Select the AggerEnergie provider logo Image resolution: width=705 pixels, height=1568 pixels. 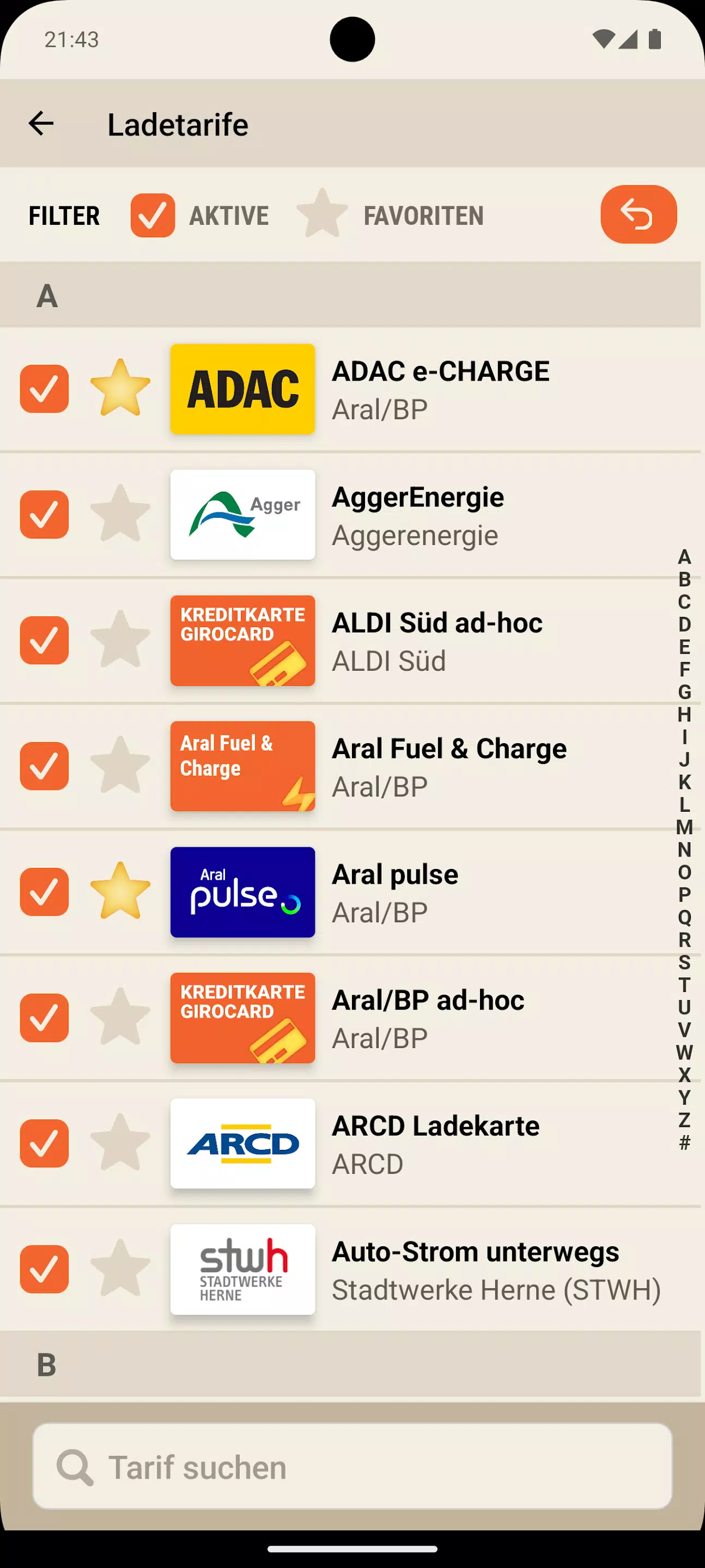tap(242, 514)
